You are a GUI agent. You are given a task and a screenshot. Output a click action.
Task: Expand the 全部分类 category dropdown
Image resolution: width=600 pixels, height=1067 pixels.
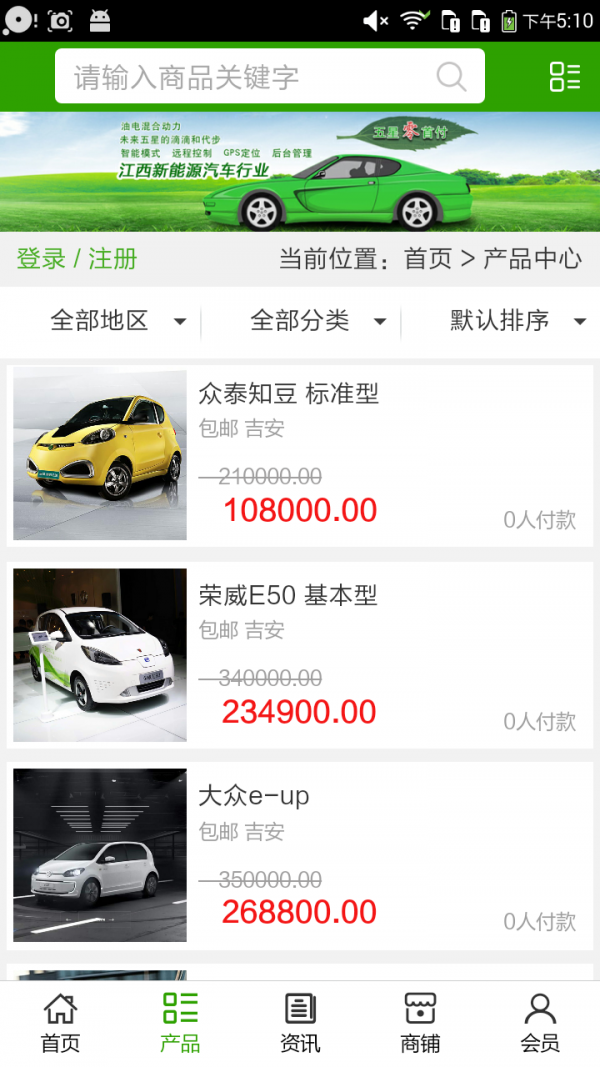[318, 321]
